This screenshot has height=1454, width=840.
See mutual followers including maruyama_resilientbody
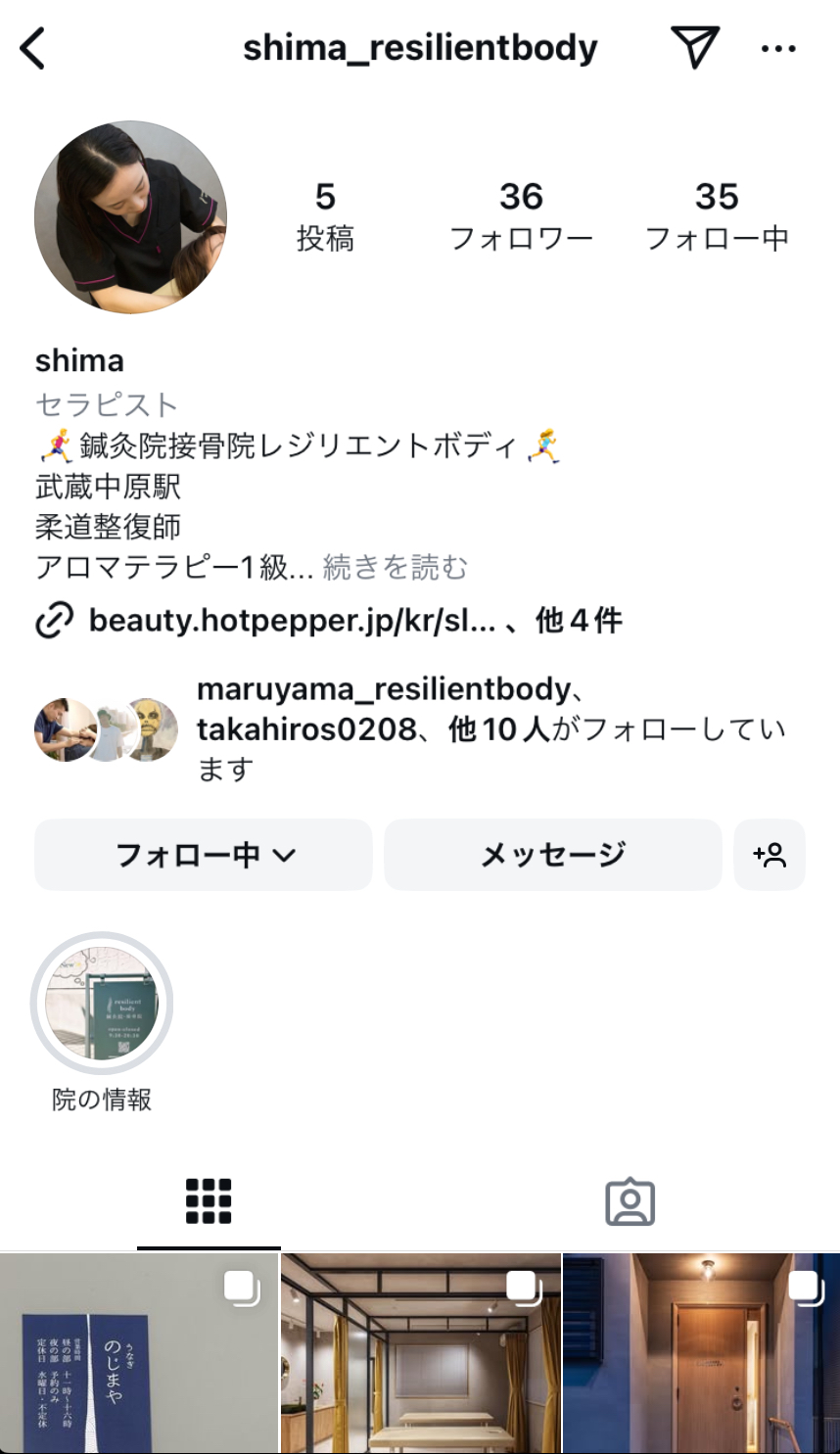coord(490,729)
